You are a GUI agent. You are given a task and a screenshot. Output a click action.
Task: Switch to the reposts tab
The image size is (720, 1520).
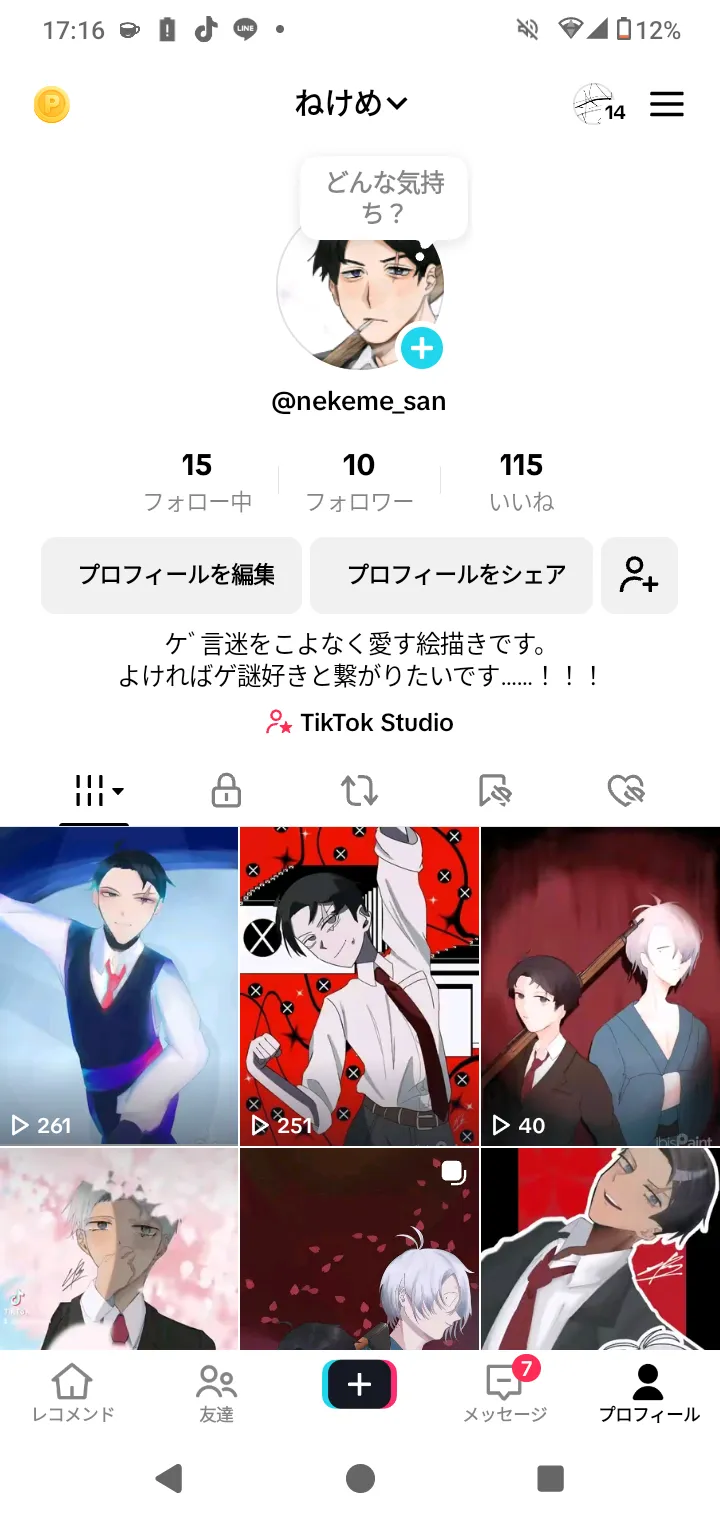(x=359, y=791)
